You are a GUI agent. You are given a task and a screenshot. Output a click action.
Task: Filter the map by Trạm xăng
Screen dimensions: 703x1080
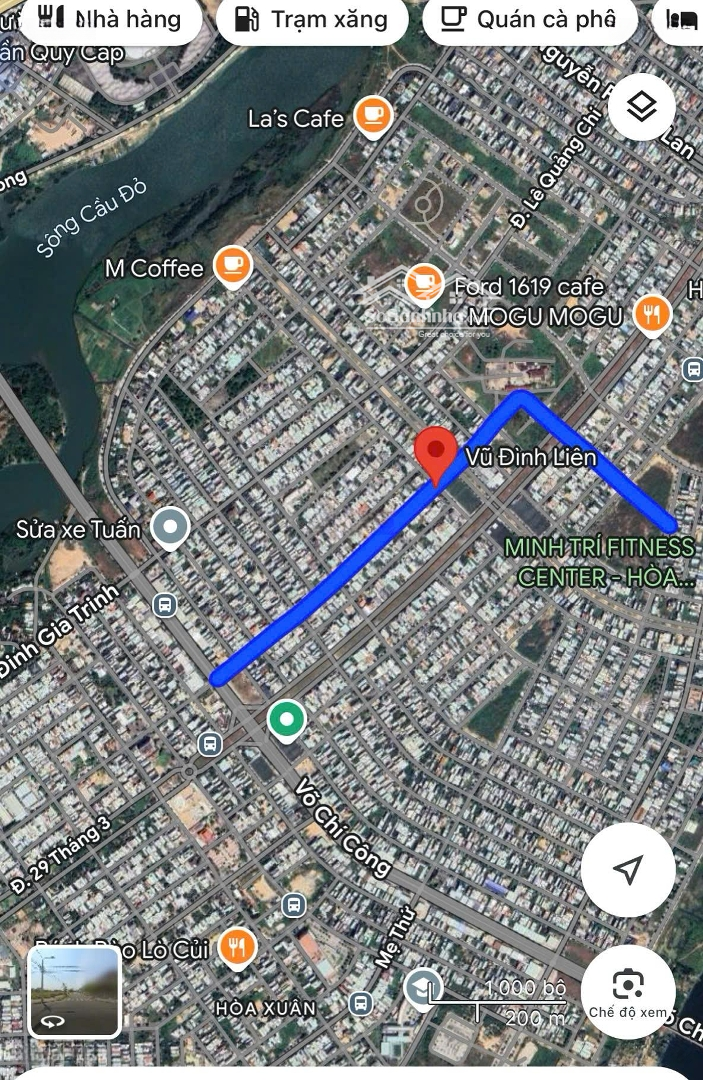tap(311, 19)
